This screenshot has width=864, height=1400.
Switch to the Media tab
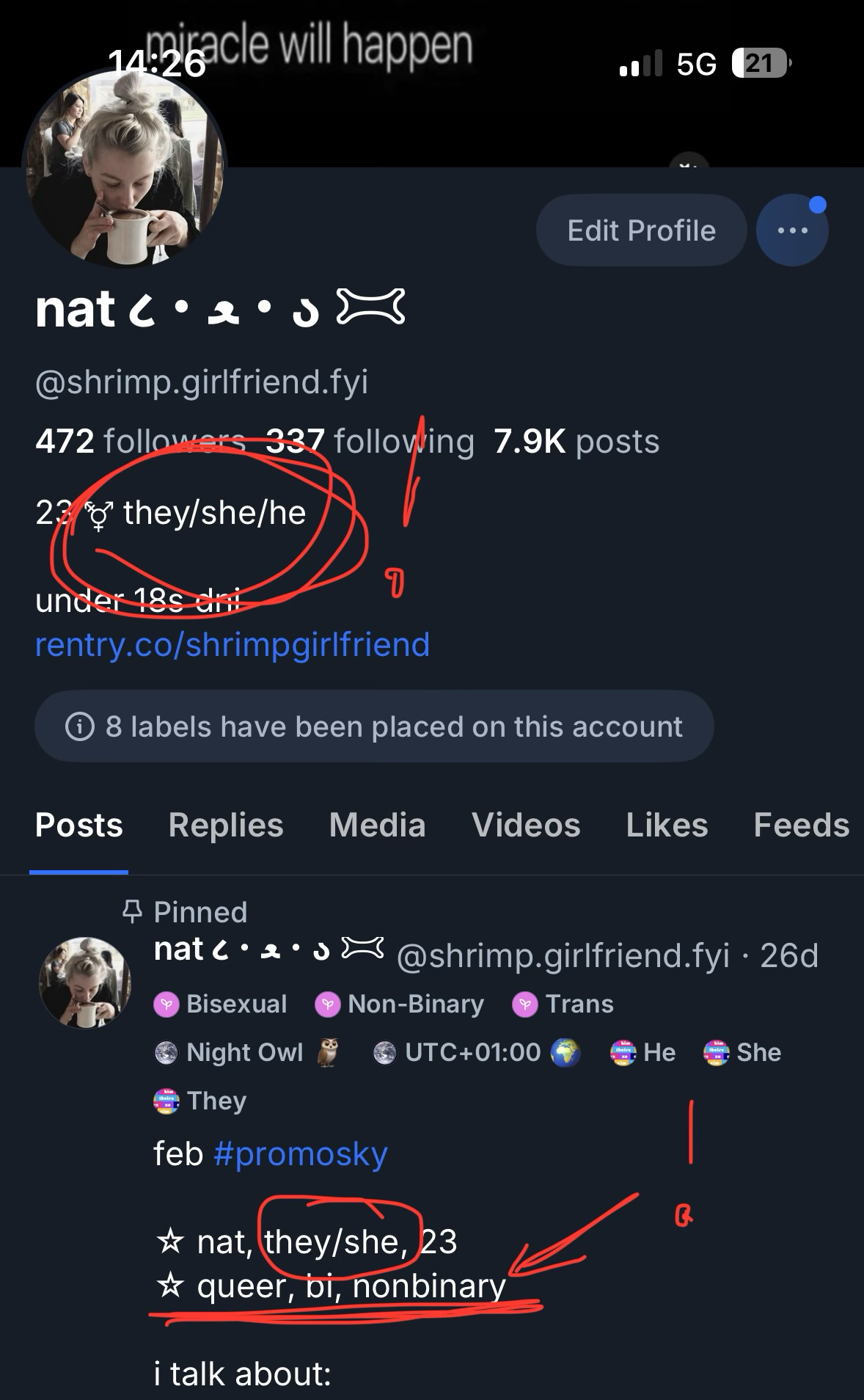(x=377, y=825)
